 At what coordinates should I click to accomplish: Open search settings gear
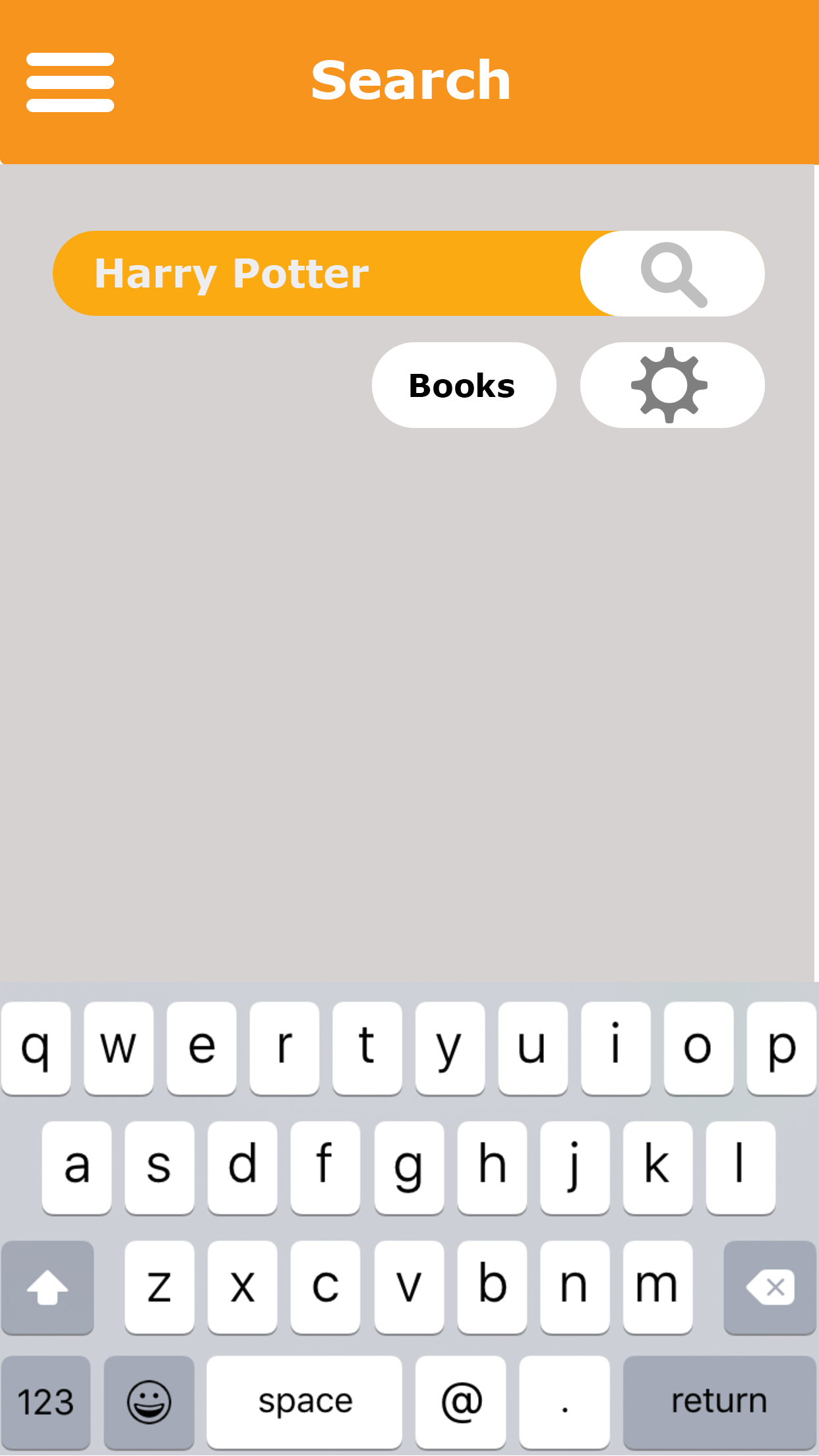coord(671,385)
